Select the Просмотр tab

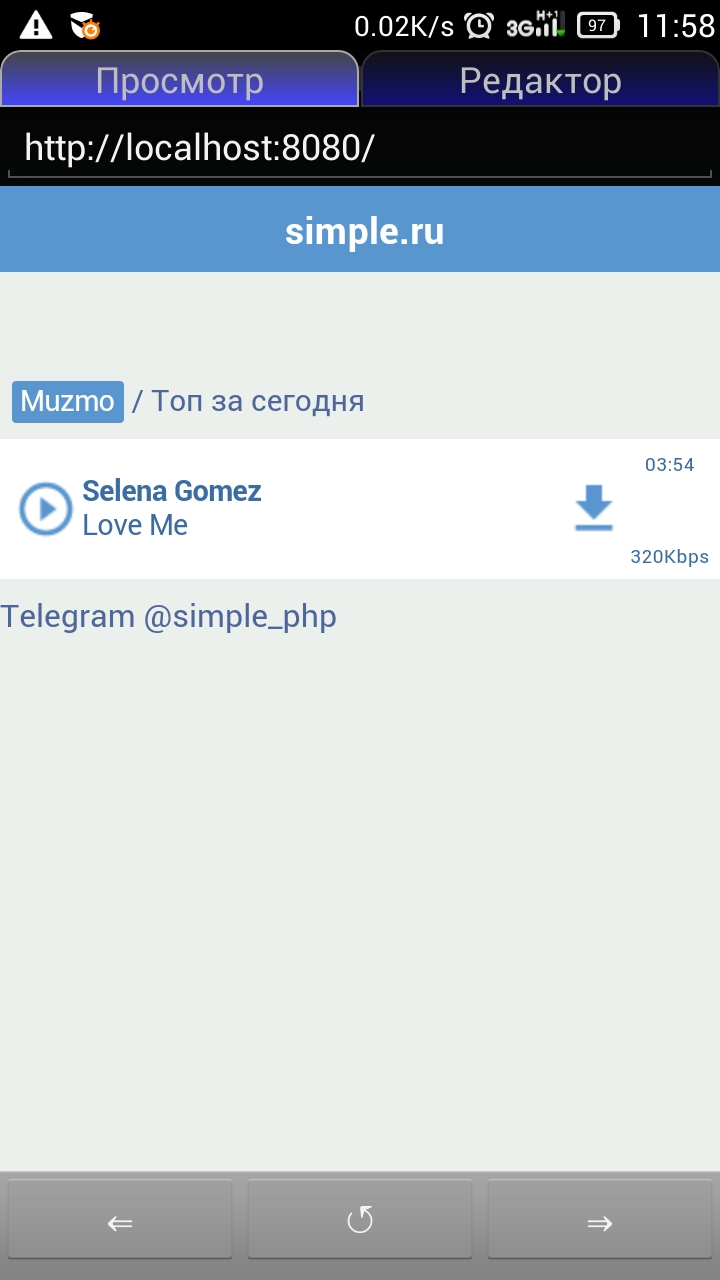click(x=179, y=80)
